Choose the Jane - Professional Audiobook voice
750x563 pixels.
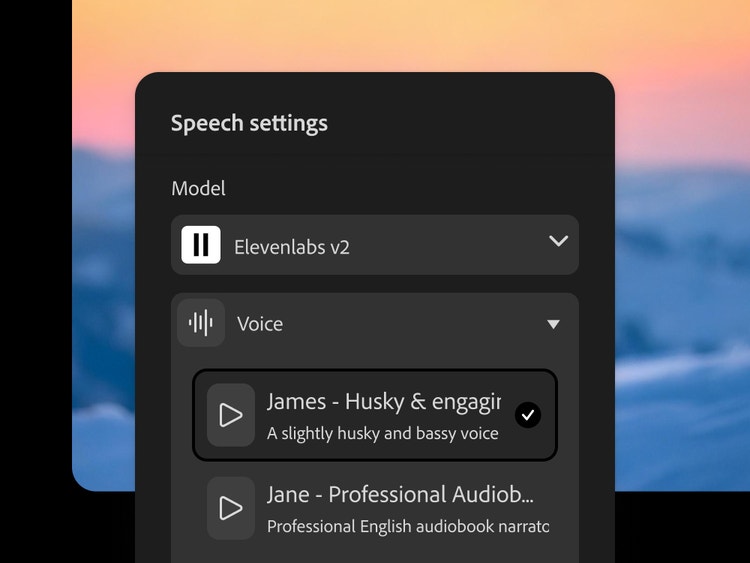(x=400, y=508)
